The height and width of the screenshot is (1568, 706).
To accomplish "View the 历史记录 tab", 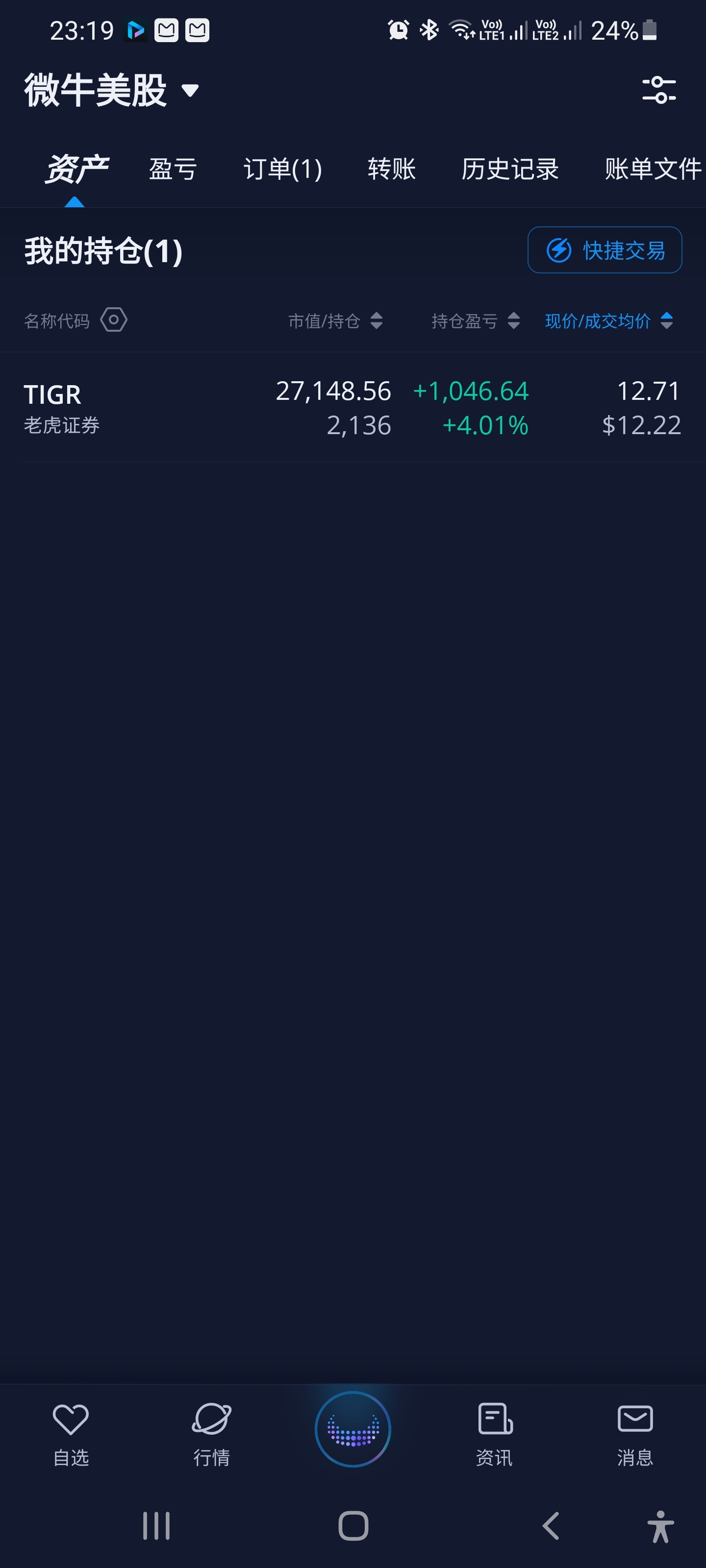I will (x=509, y=169).
